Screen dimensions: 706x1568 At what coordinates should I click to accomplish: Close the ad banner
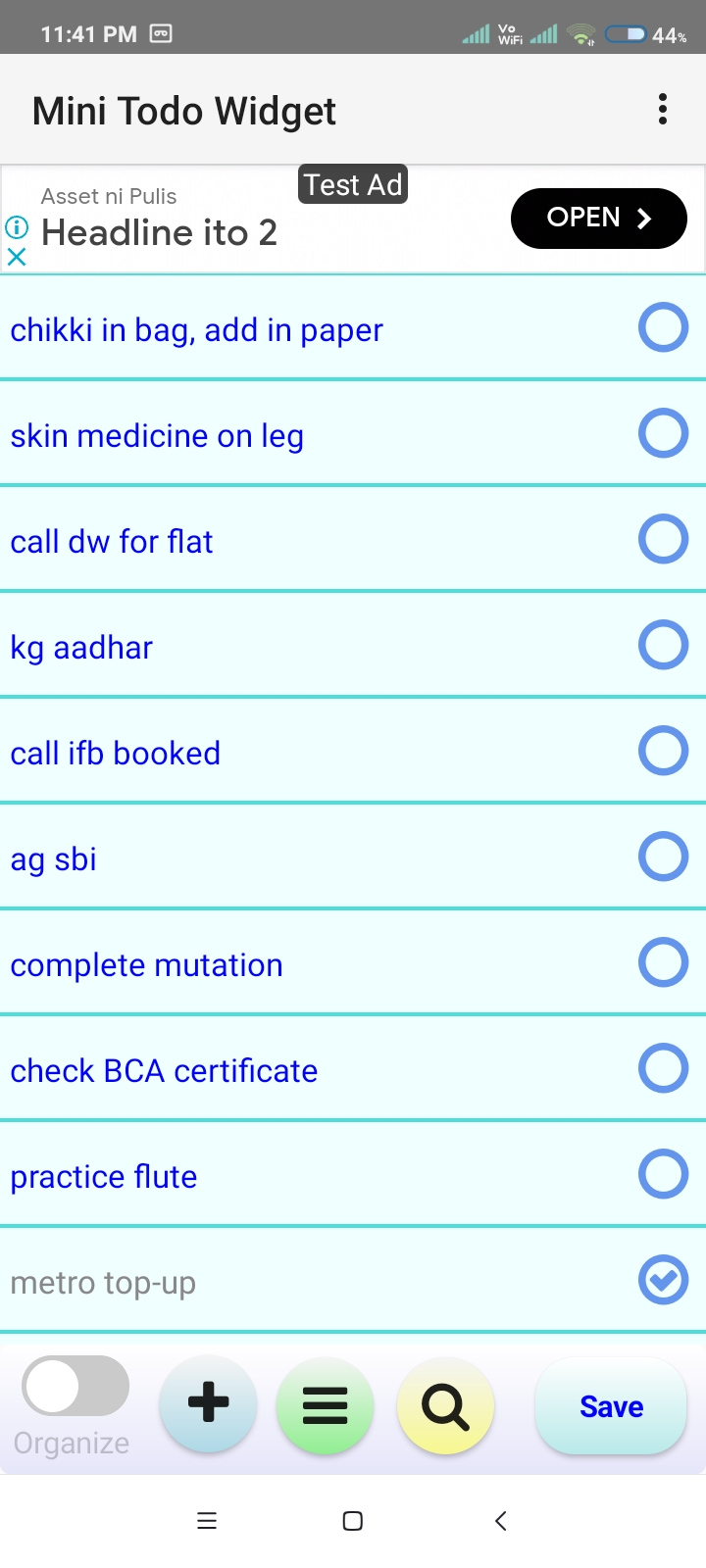pos(17,258)
